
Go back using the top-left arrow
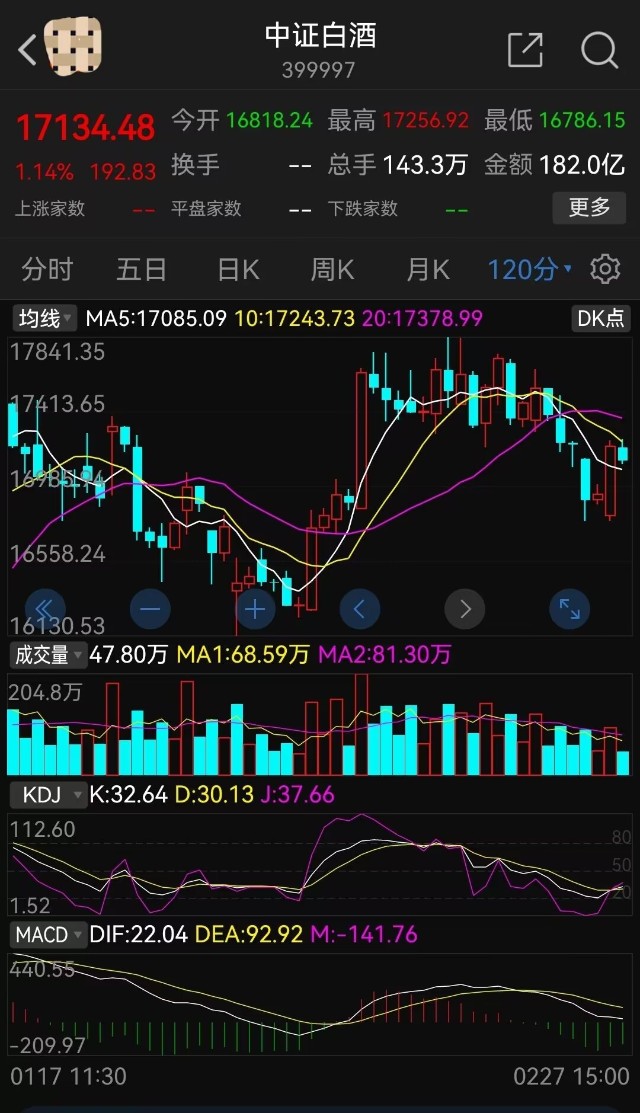pyautogui.click(x=28, y=50)
